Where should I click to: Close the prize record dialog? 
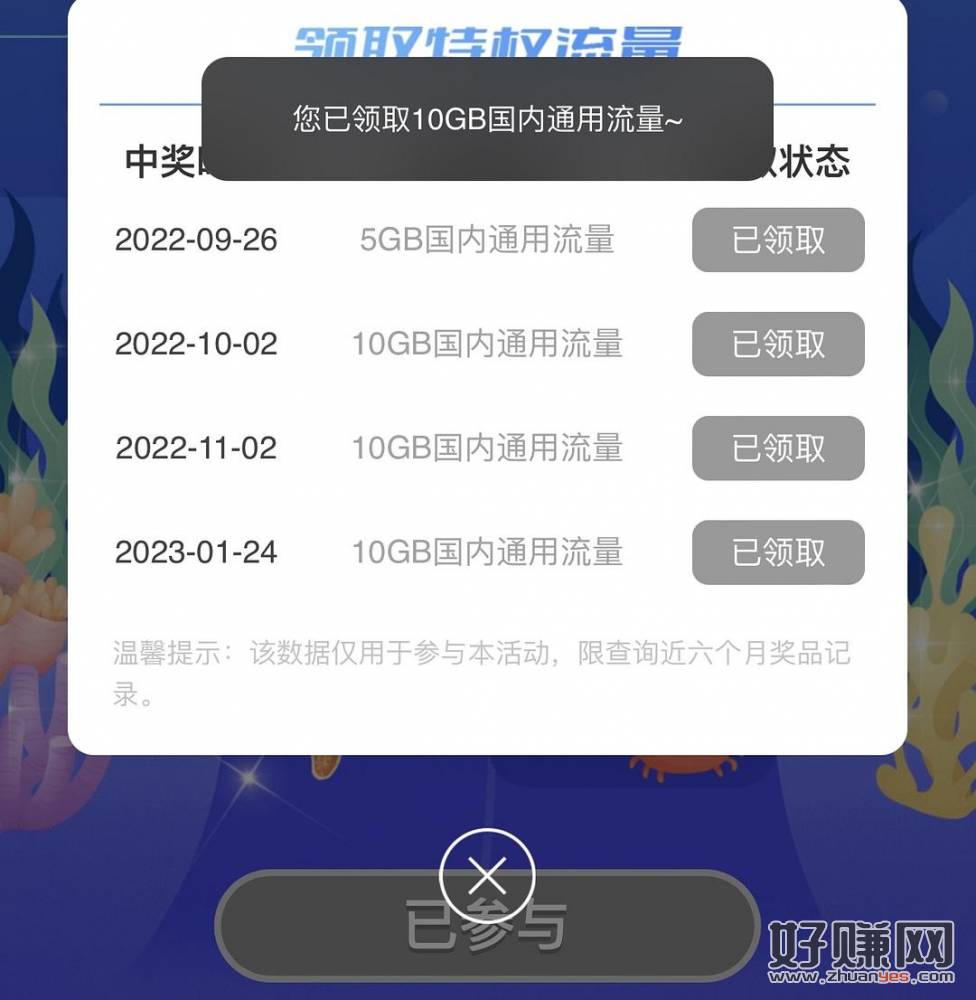(487, 876)
